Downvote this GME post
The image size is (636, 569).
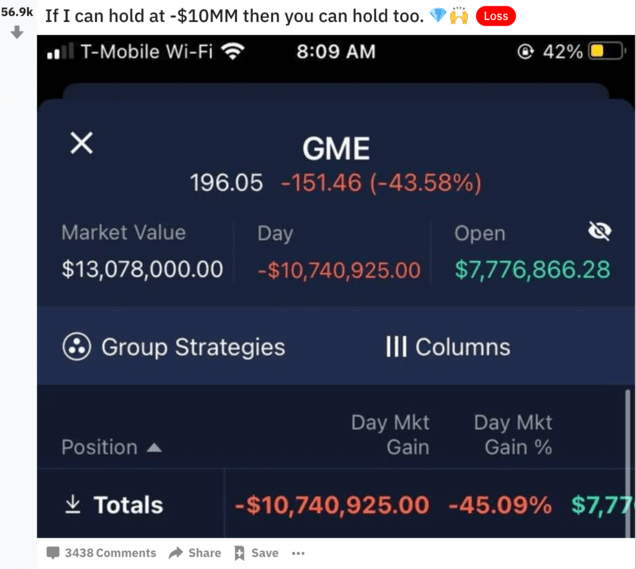[x=17, y=32]
